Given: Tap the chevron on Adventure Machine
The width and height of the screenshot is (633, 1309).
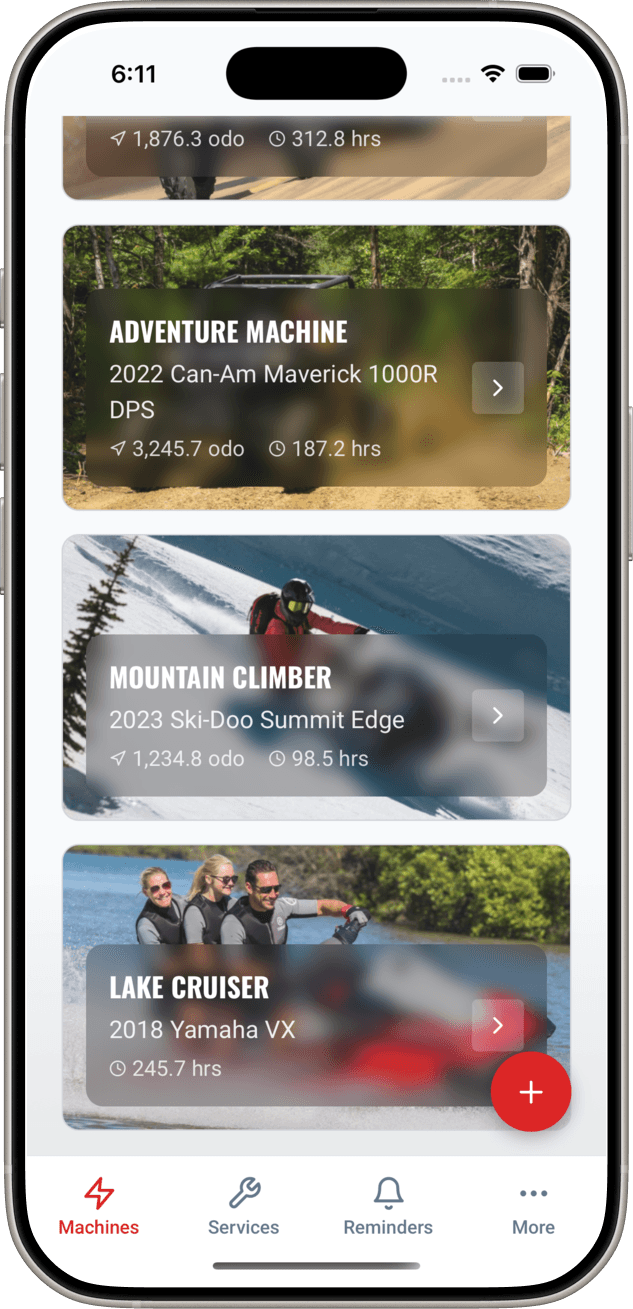Looking at the screenshot, I should [x=497, y=388].
